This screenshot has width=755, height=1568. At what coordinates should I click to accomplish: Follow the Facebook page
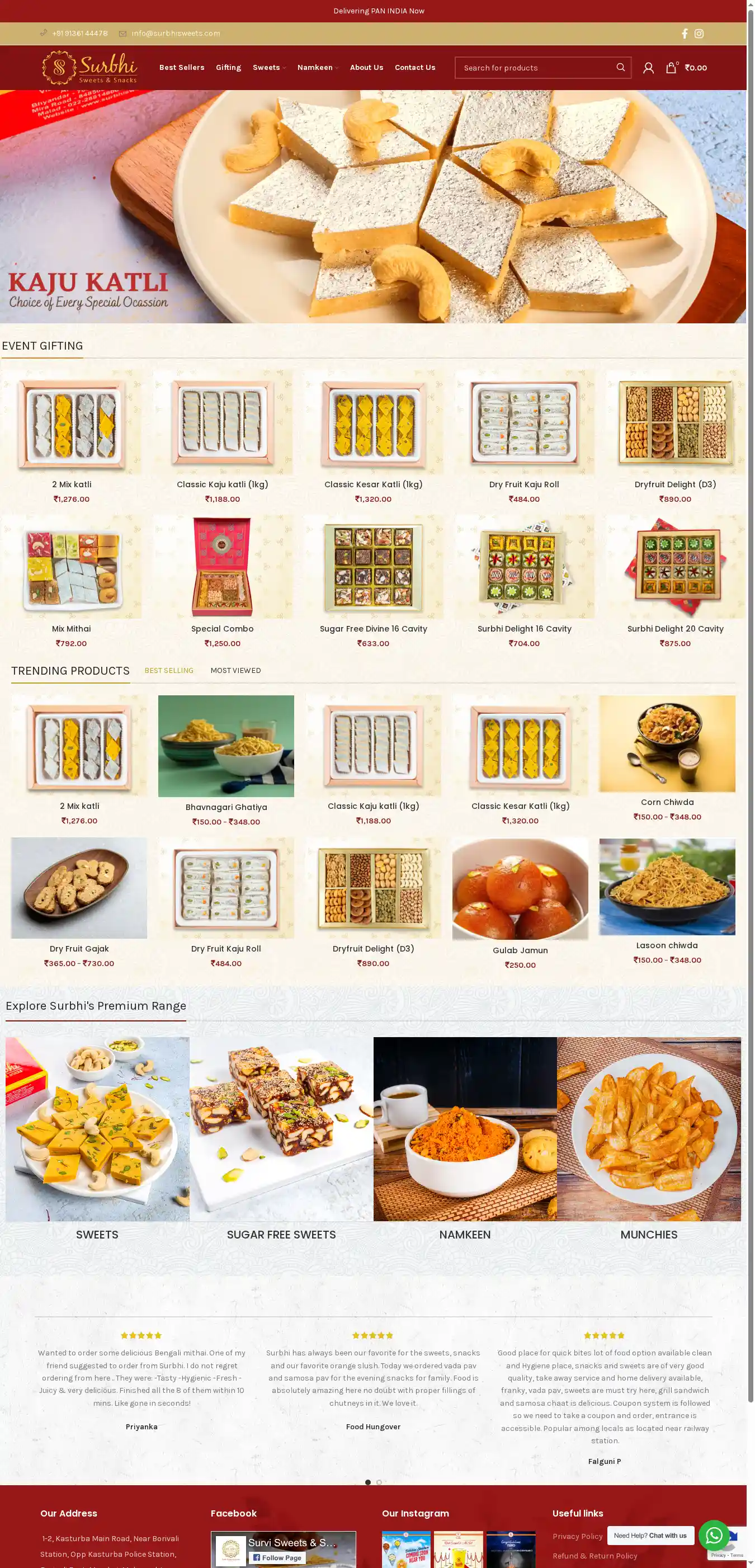click(277, 1558)
